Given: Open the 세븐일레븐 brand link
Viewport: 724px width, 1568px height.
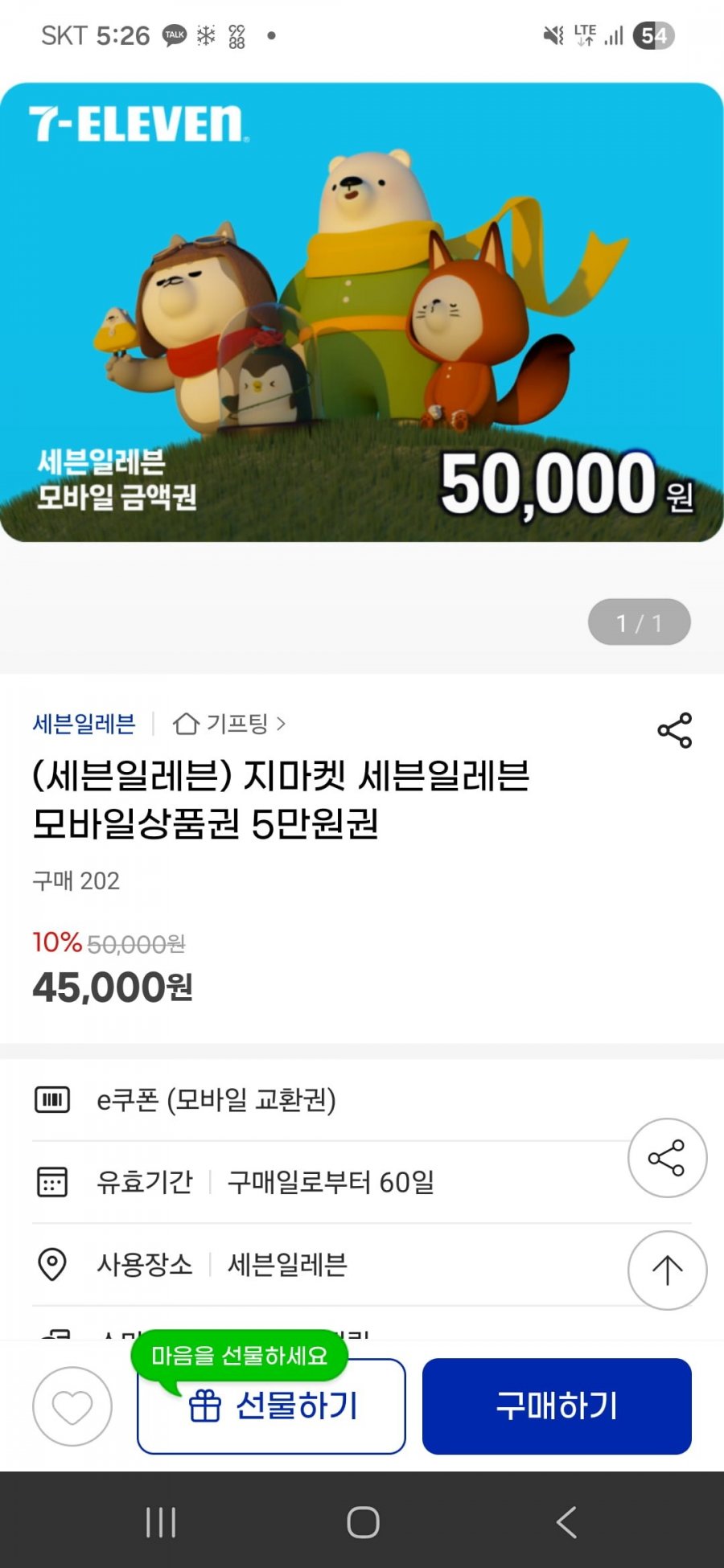Looking at the screenshot, I should pyautogui.click(x=84, y=724).
